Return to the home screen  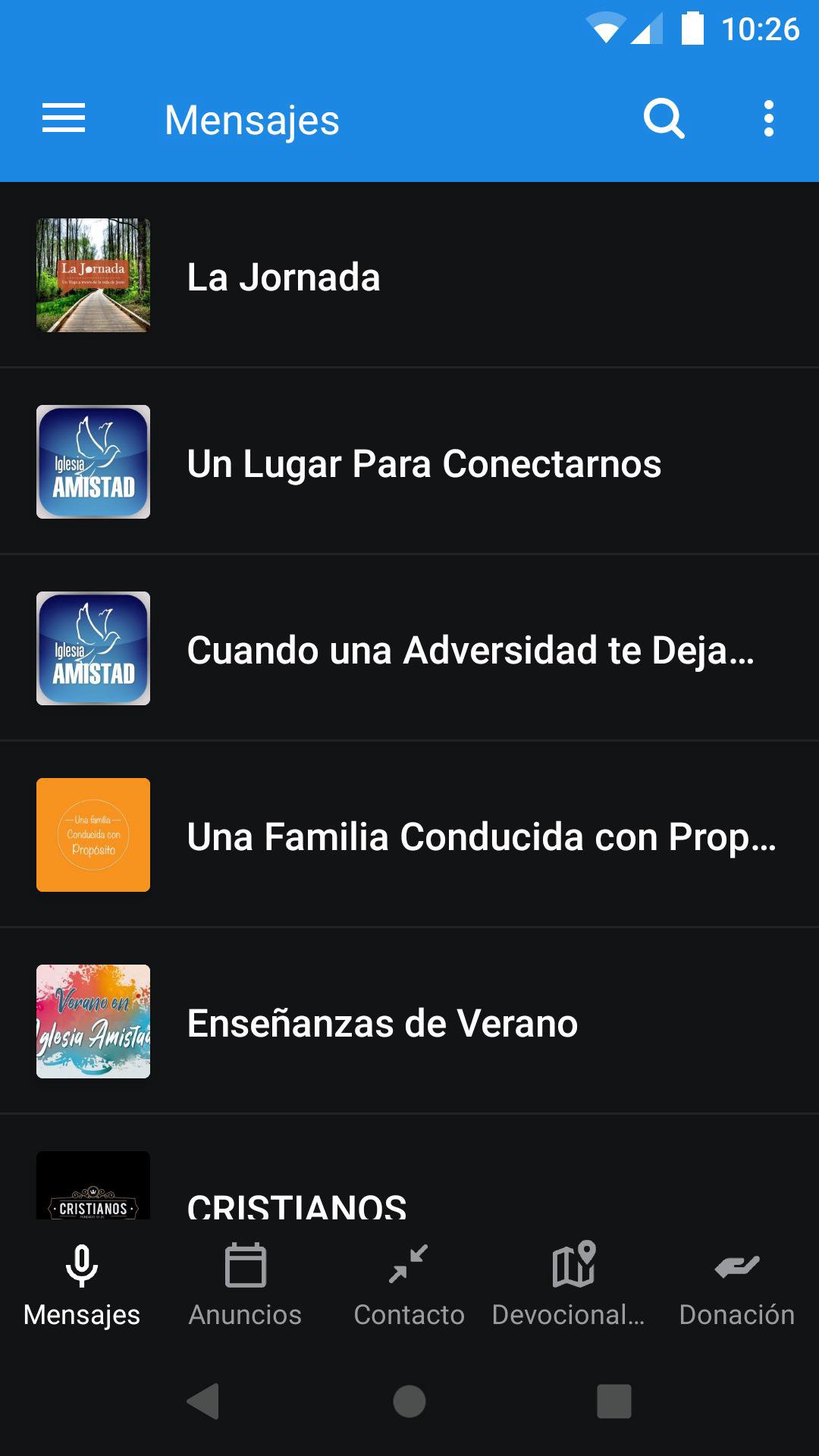click(x=409, y=1401)
